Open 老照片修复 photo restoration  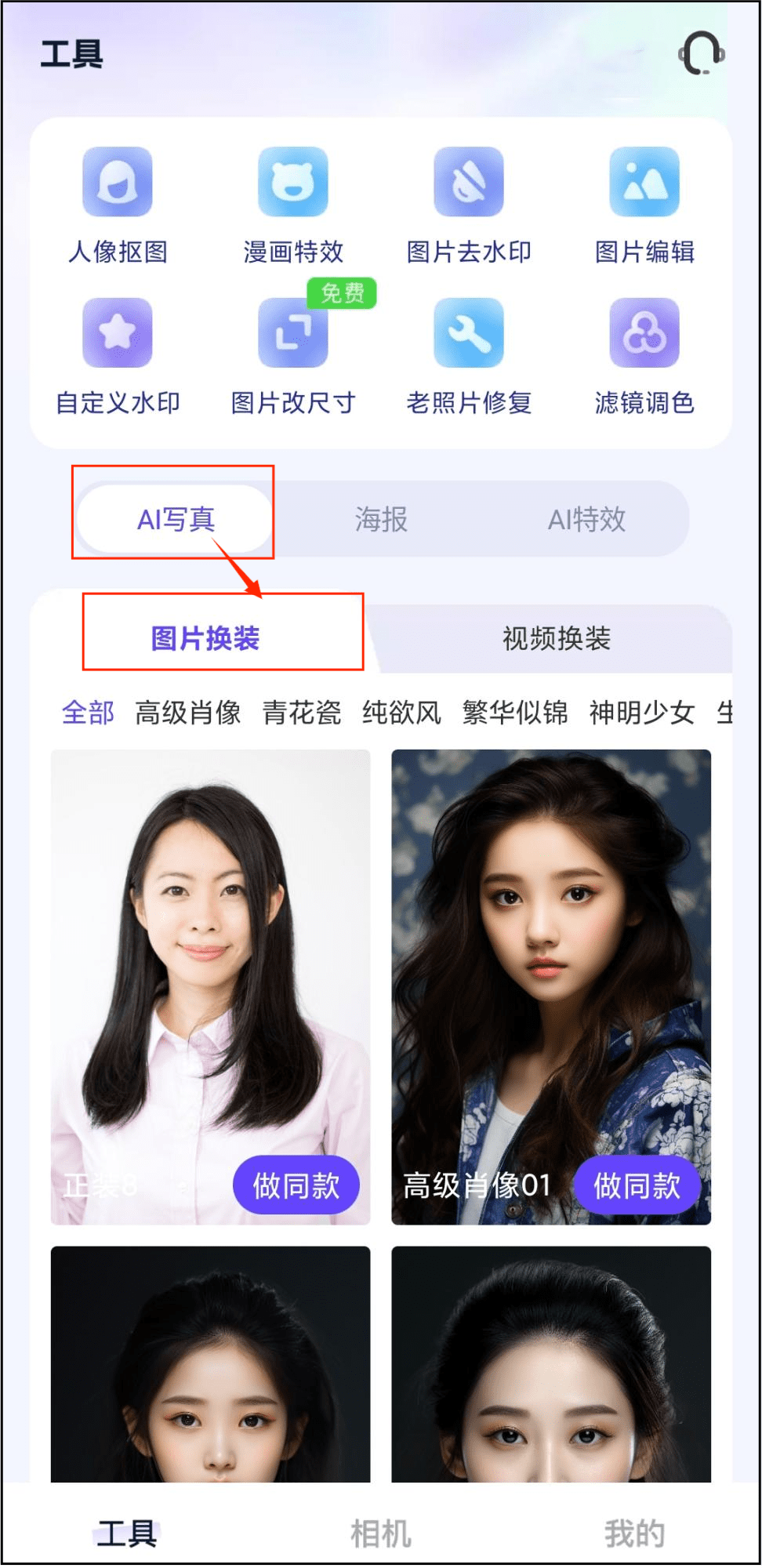469,333
